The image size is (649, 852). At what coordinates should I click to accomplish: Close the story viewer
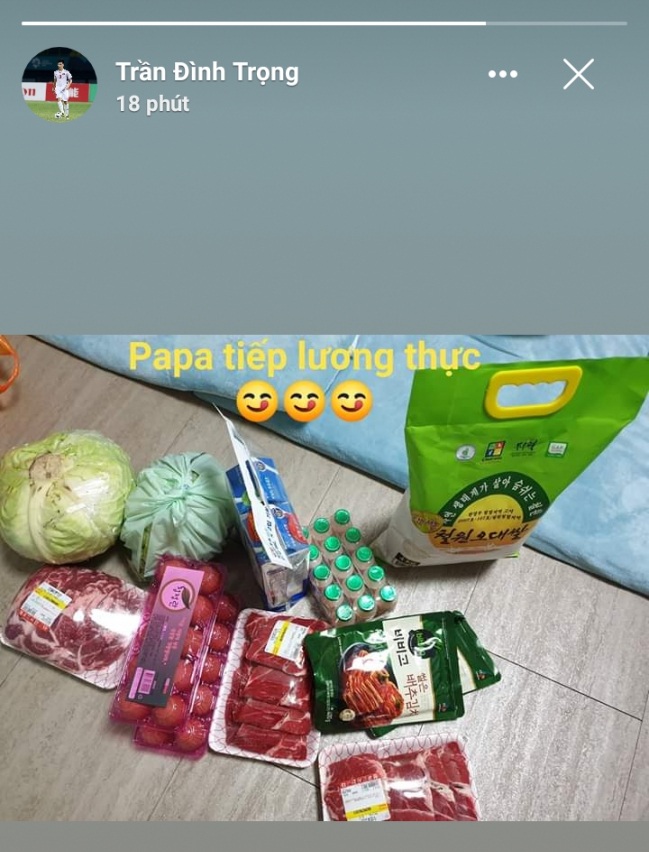click(578, 74)
